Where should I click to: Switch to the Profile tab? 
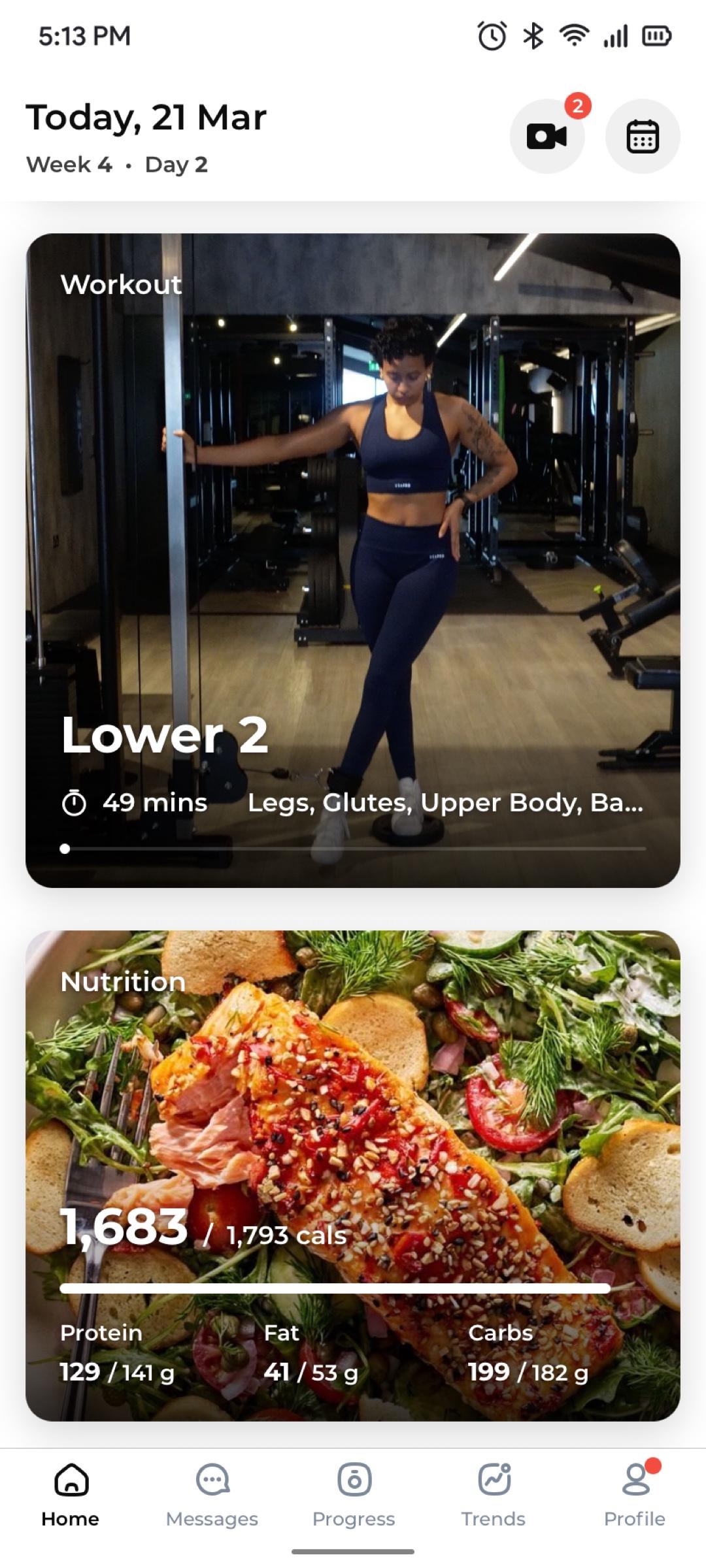[x=635, y=1494]
